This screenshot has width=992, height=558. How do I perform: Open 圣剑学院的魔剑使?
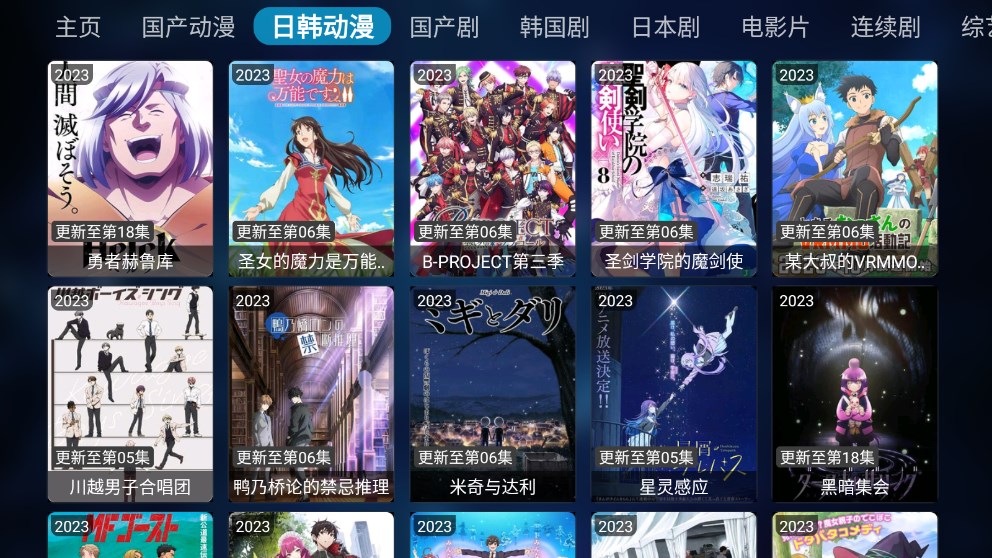click(673, 168)
